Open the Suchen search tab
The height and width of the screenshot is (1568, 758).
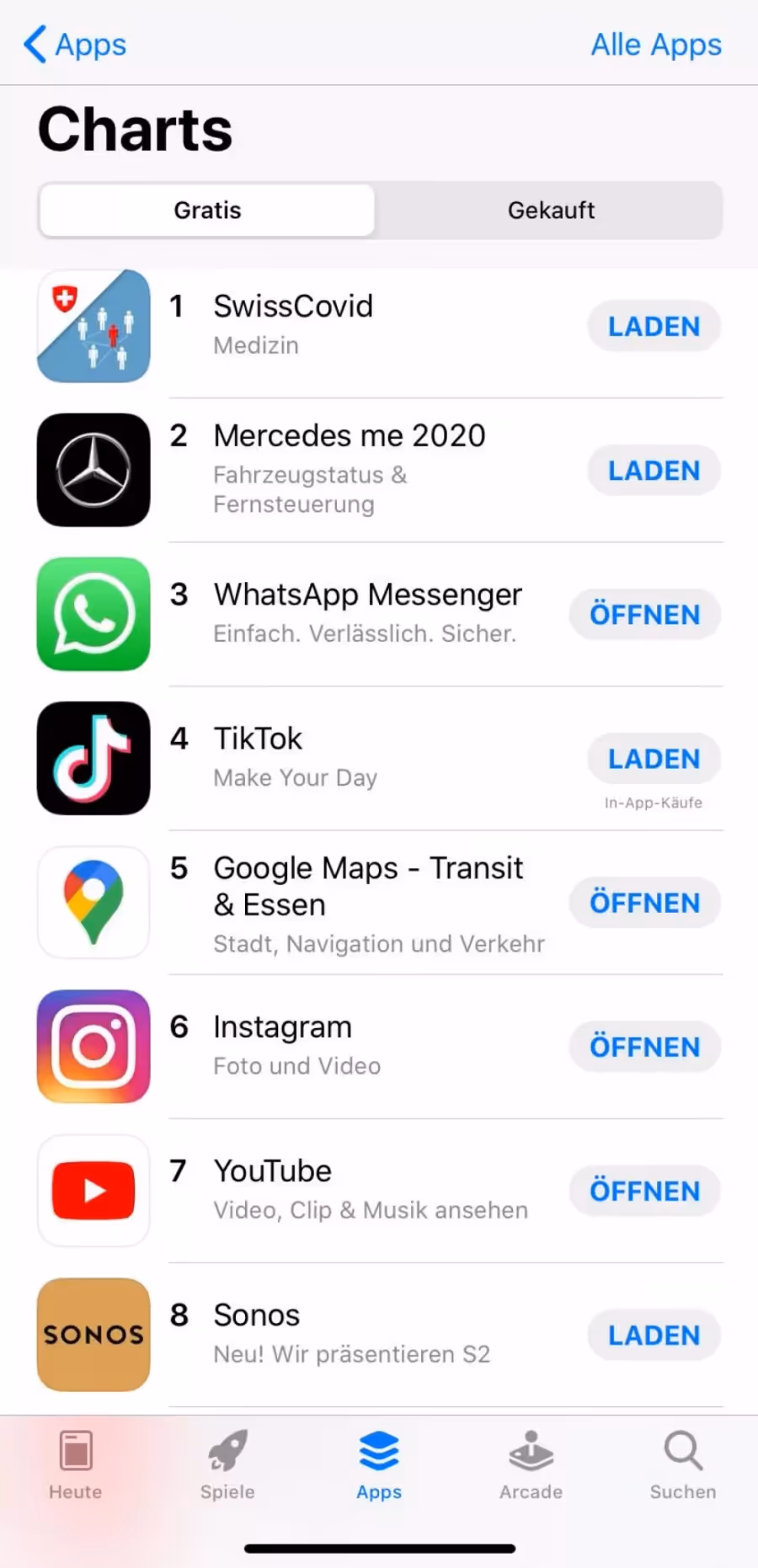point(683,1466)
